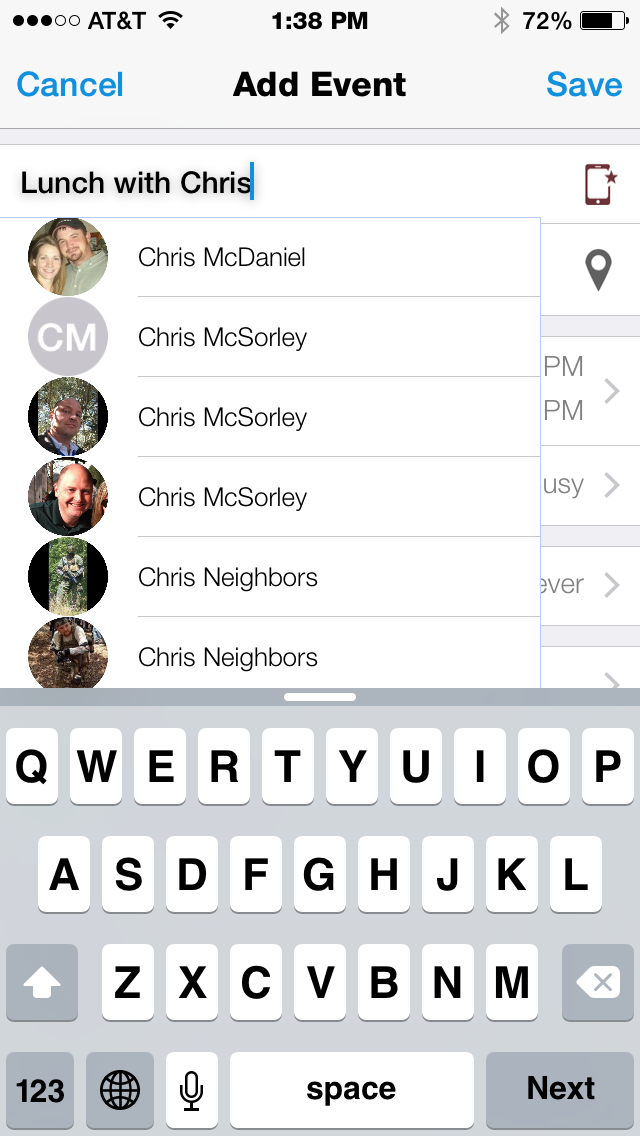Open the phone star icon beside title

pyautogui.click(x=599, y=184)
